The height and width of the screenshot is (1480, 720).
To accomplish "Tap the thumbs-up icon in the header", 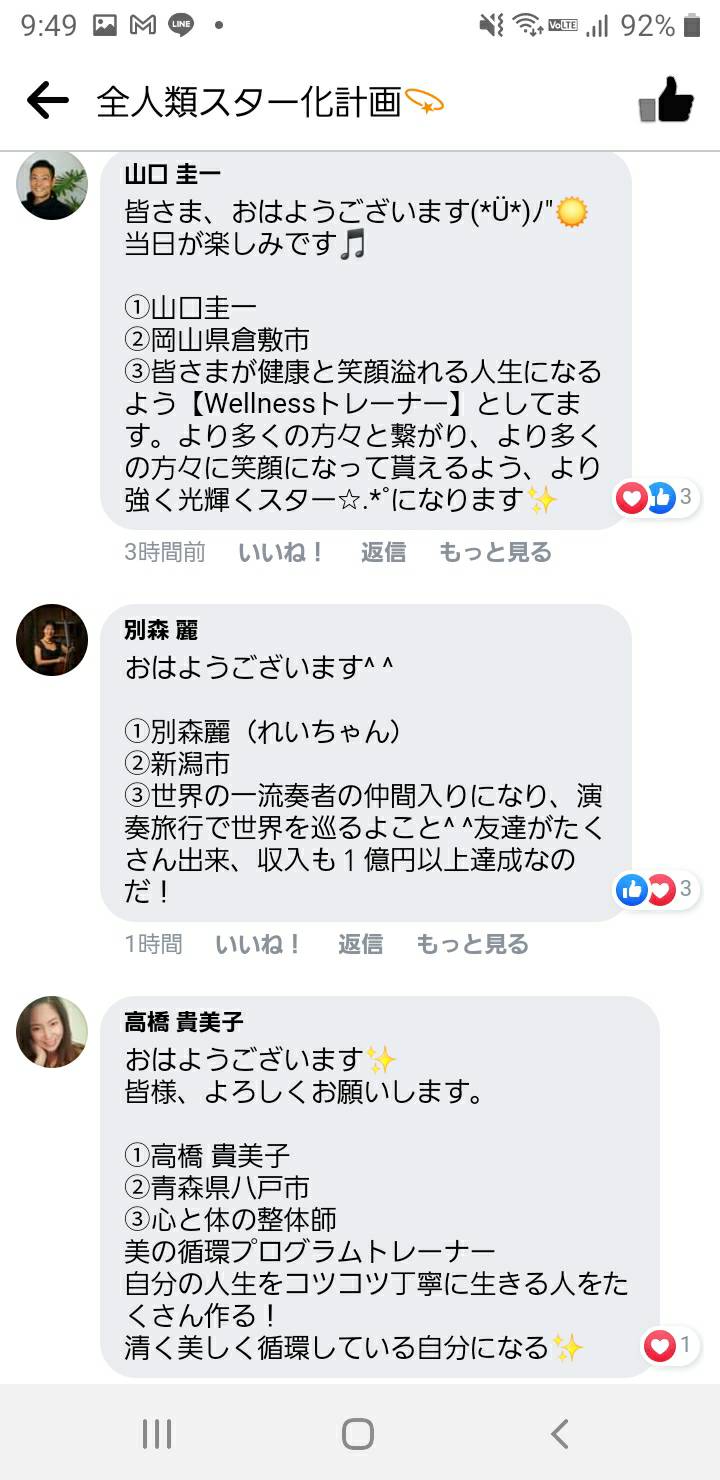I will click(x=666, y=101).
